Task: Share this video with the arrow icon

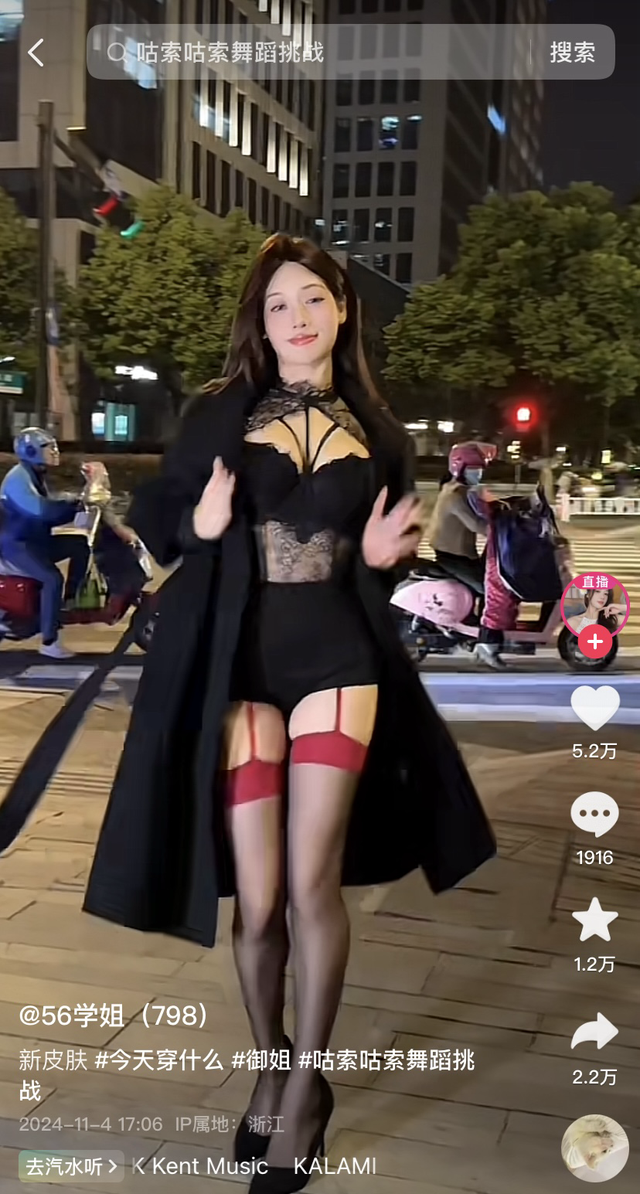Action: (x=595, y=1031)
